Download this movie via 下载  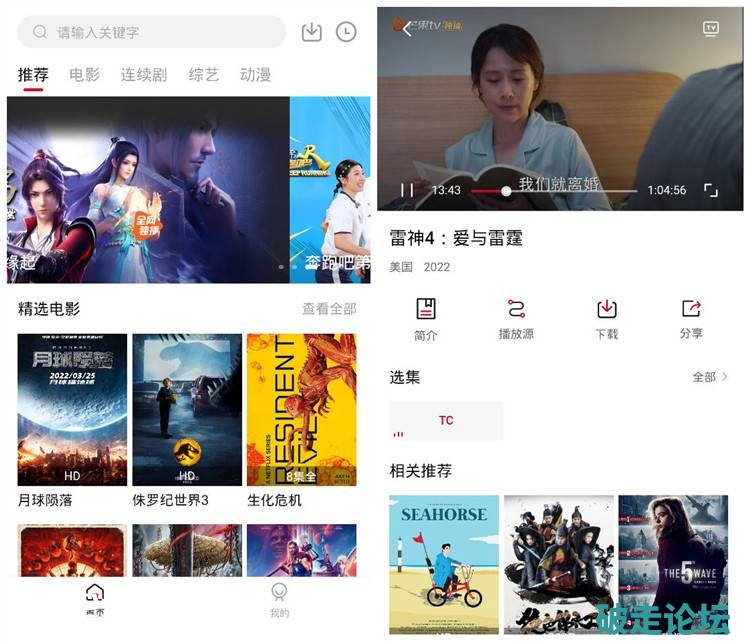606,318
